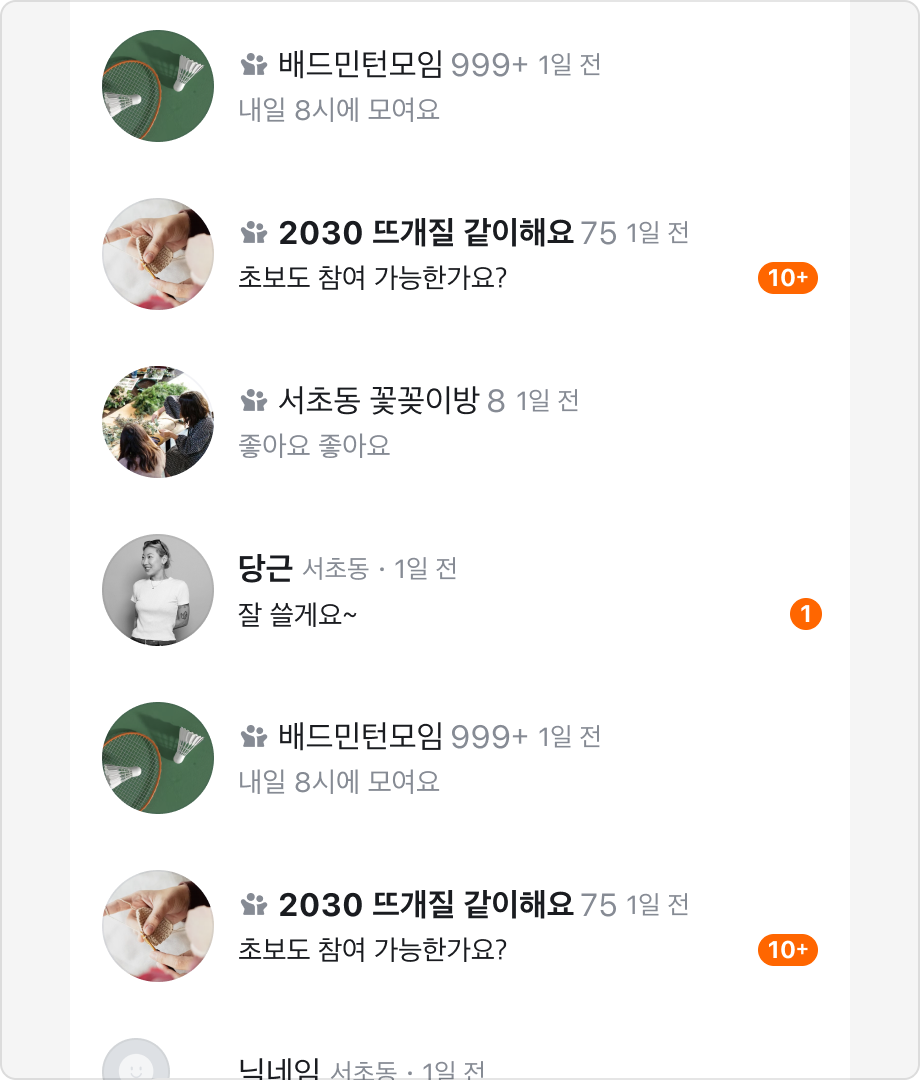920x1080 pixels.
Task: Click the 10+ badge on the lower 뜨개질 chat
Action: click(789, 950)
